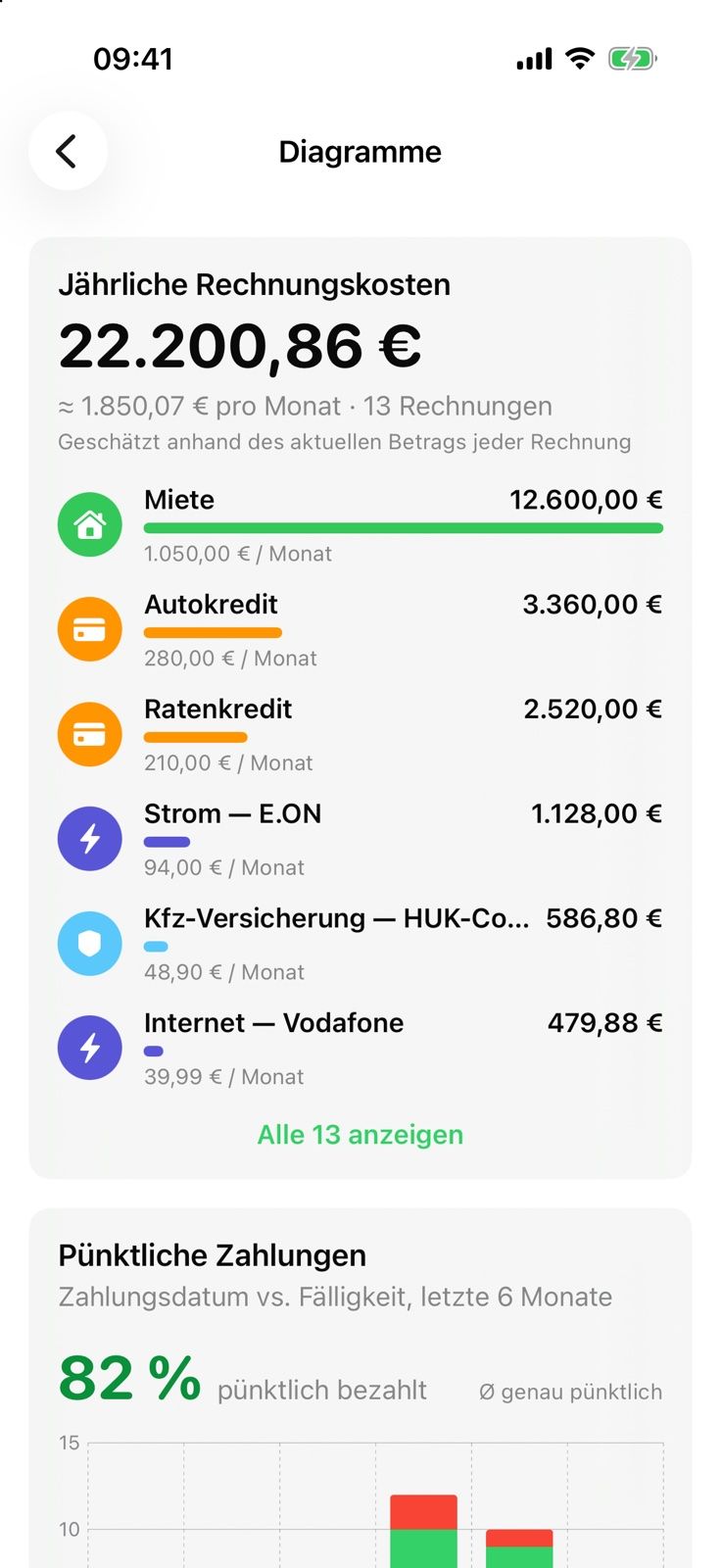Viewport: 721px width, 1568px height.
Task: Open the Kfz-Versicherung HUK-Co... row
Action: tap(360, 944)
